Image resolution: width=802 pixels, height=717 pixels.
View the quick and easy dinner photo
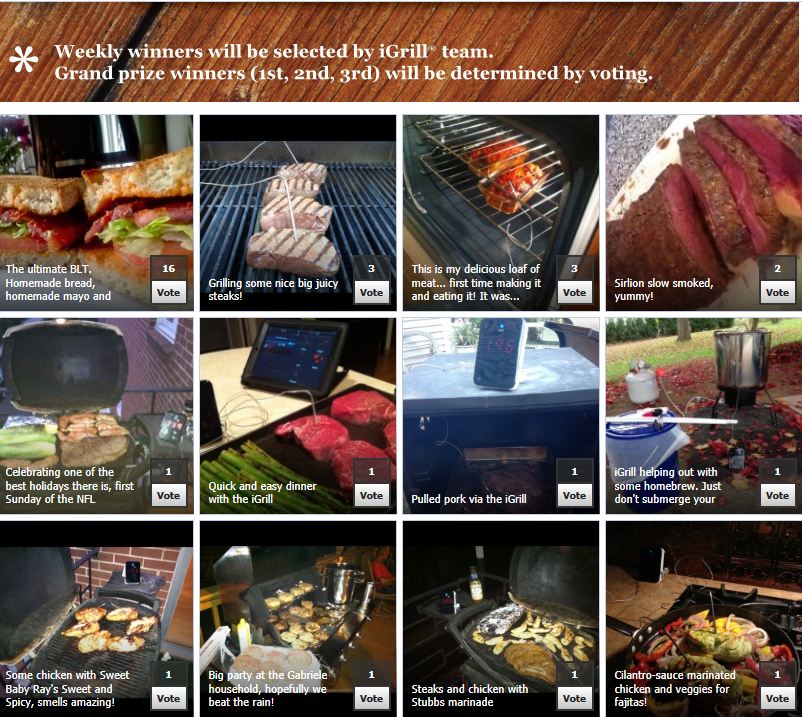pos(297,390)
